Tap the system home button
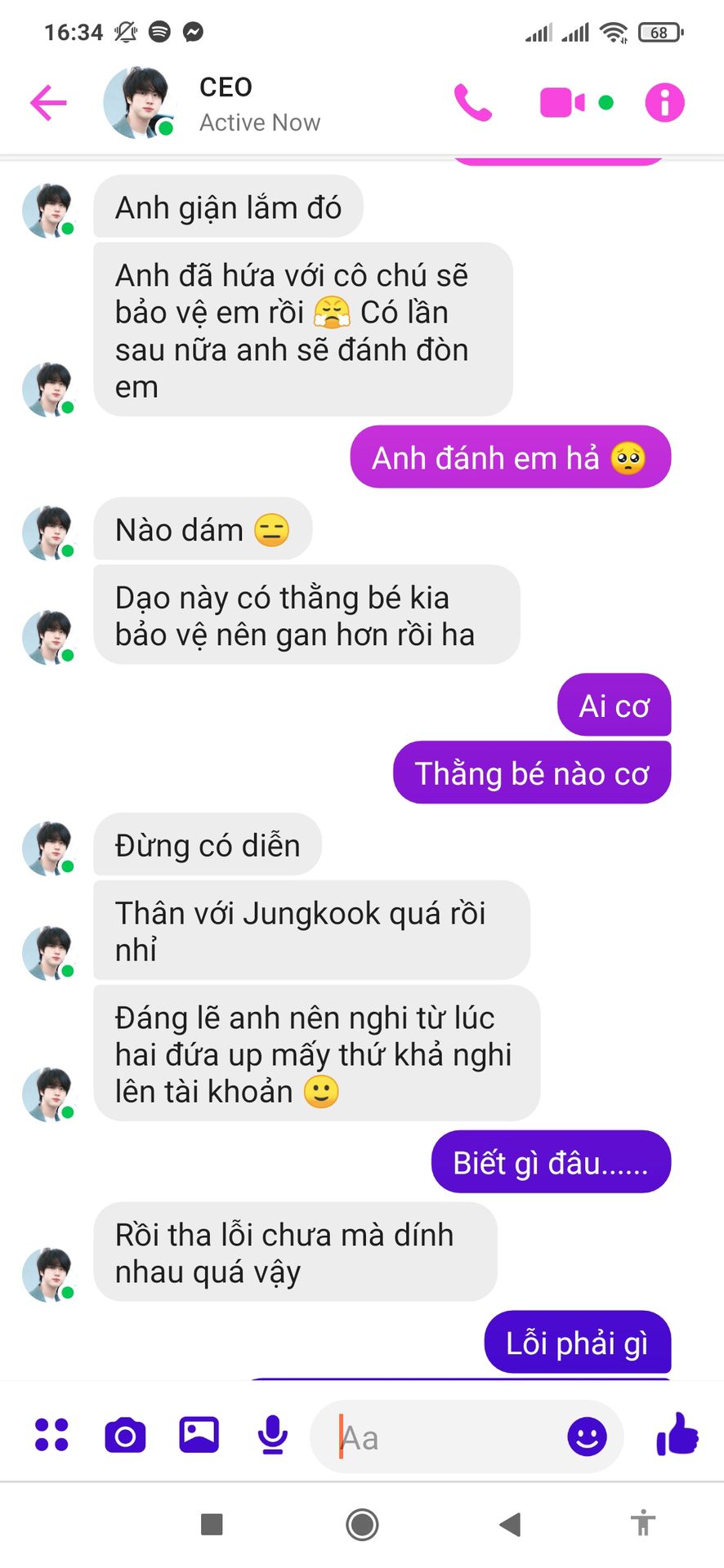The image size is (724, 1568). (x=362, y=1524)
